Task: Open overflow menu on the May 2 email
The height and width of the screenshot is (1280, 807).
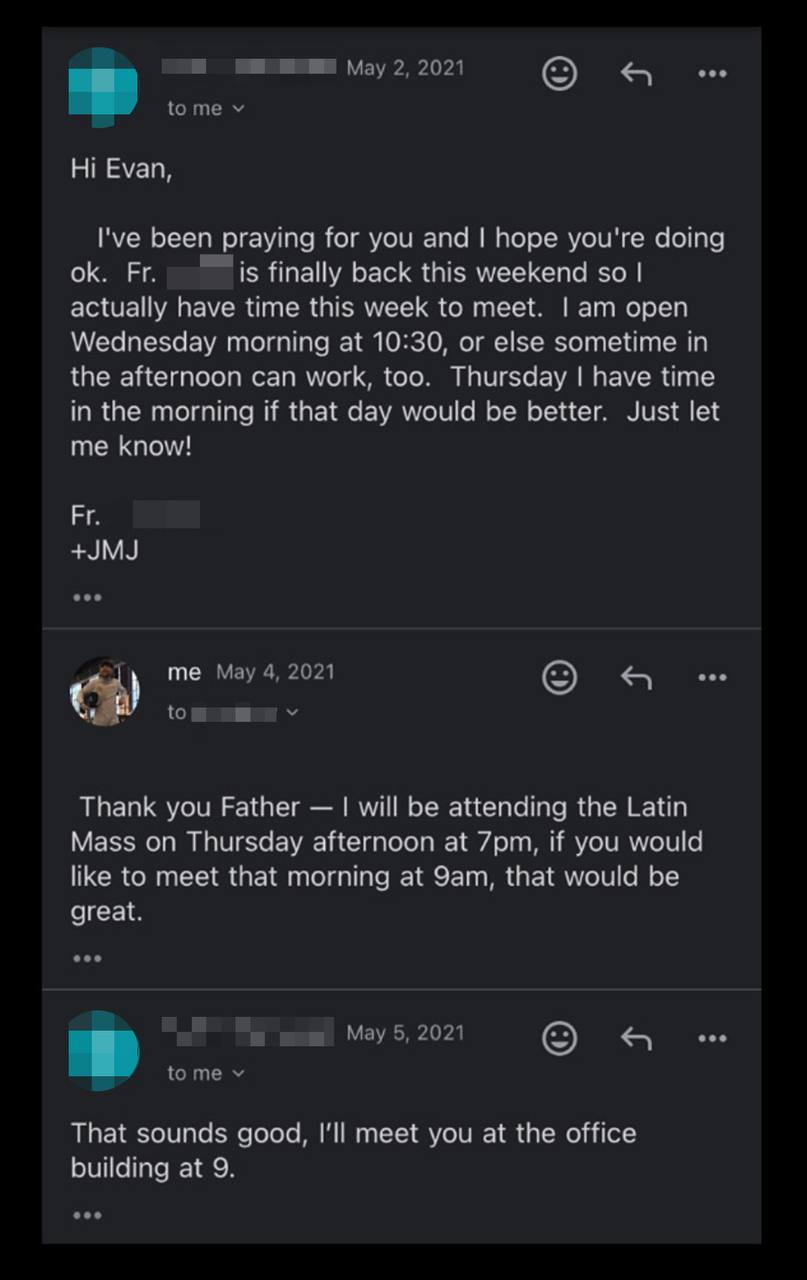Action: (712, 74)
